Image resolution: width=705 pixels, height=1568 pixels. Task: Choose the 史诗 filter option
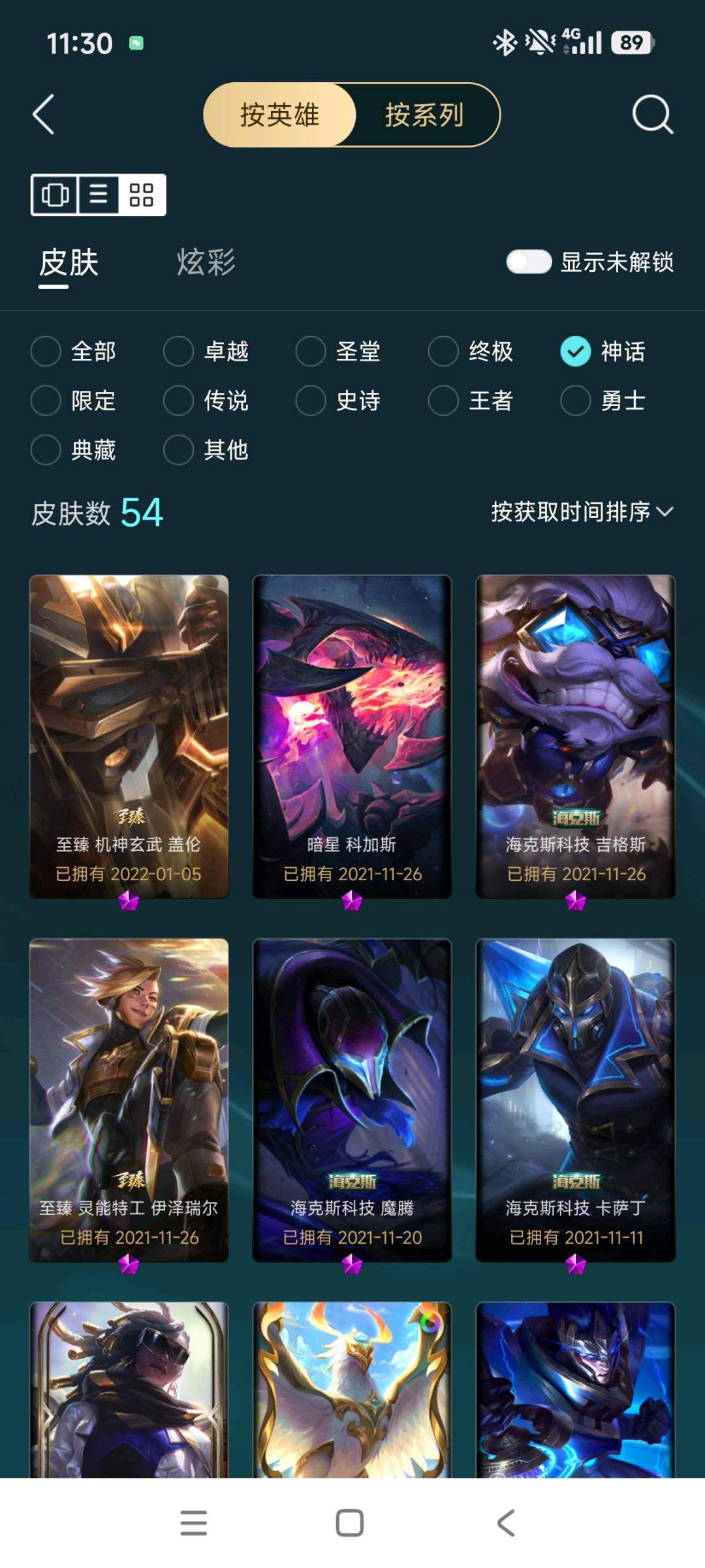[x=338, y=400]
